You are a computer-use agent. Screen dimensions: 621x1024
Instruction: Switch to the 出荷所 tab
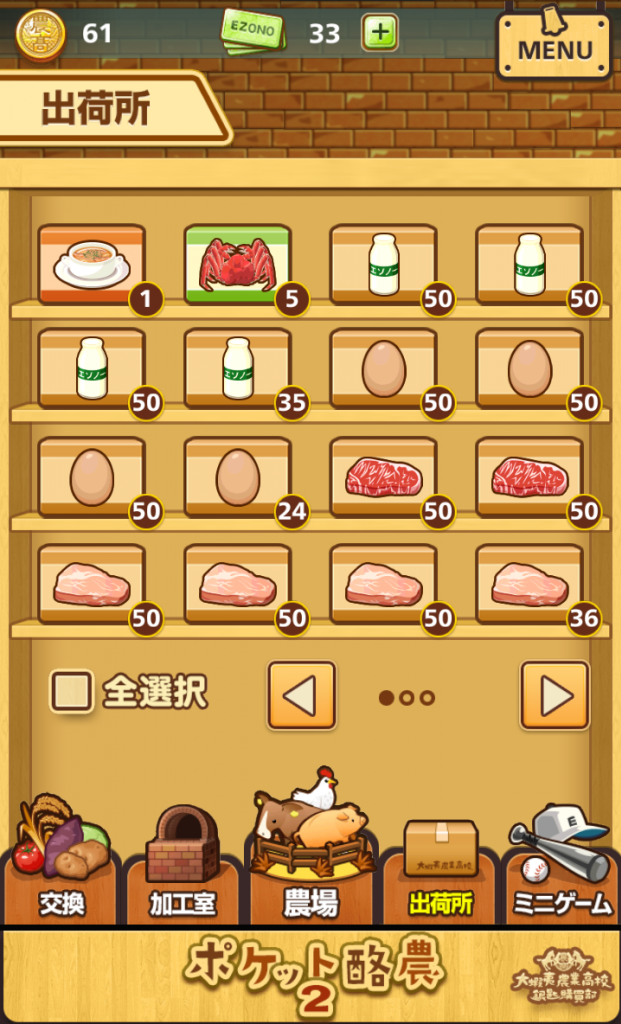440,870
